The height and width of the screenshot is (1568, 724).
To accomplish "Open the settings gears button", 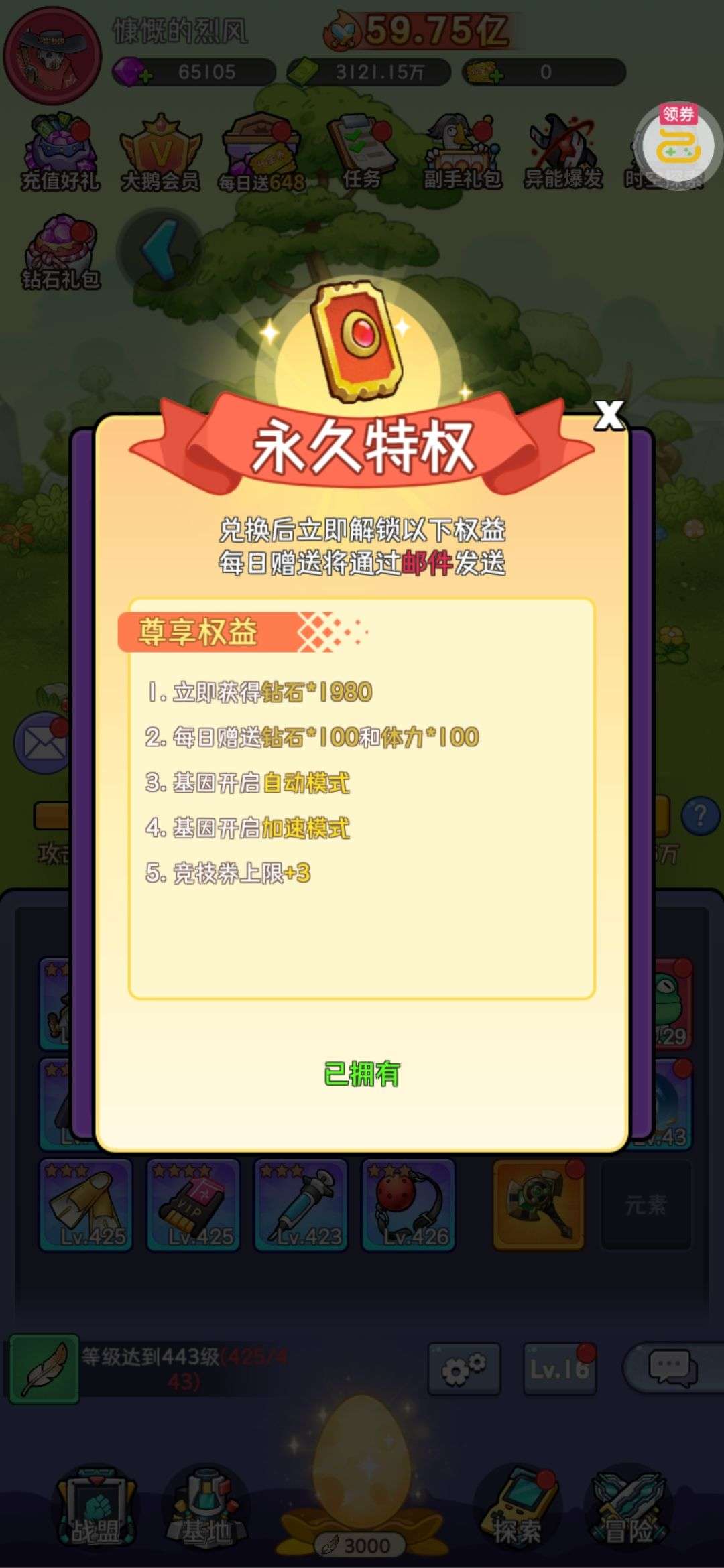I will (464, 1369).
